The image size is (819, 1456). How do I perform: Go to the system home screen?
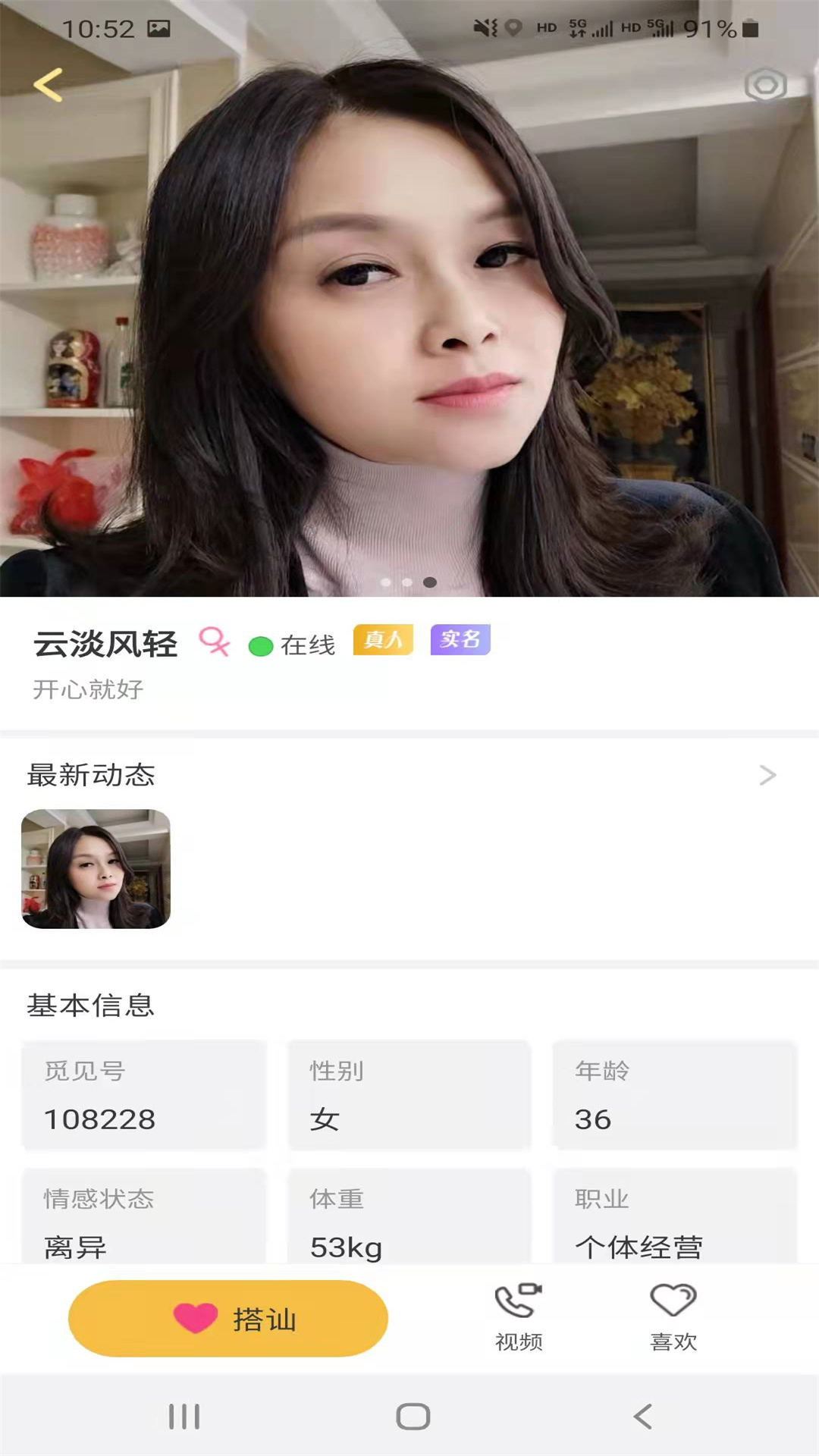[x=413, y=1416]
